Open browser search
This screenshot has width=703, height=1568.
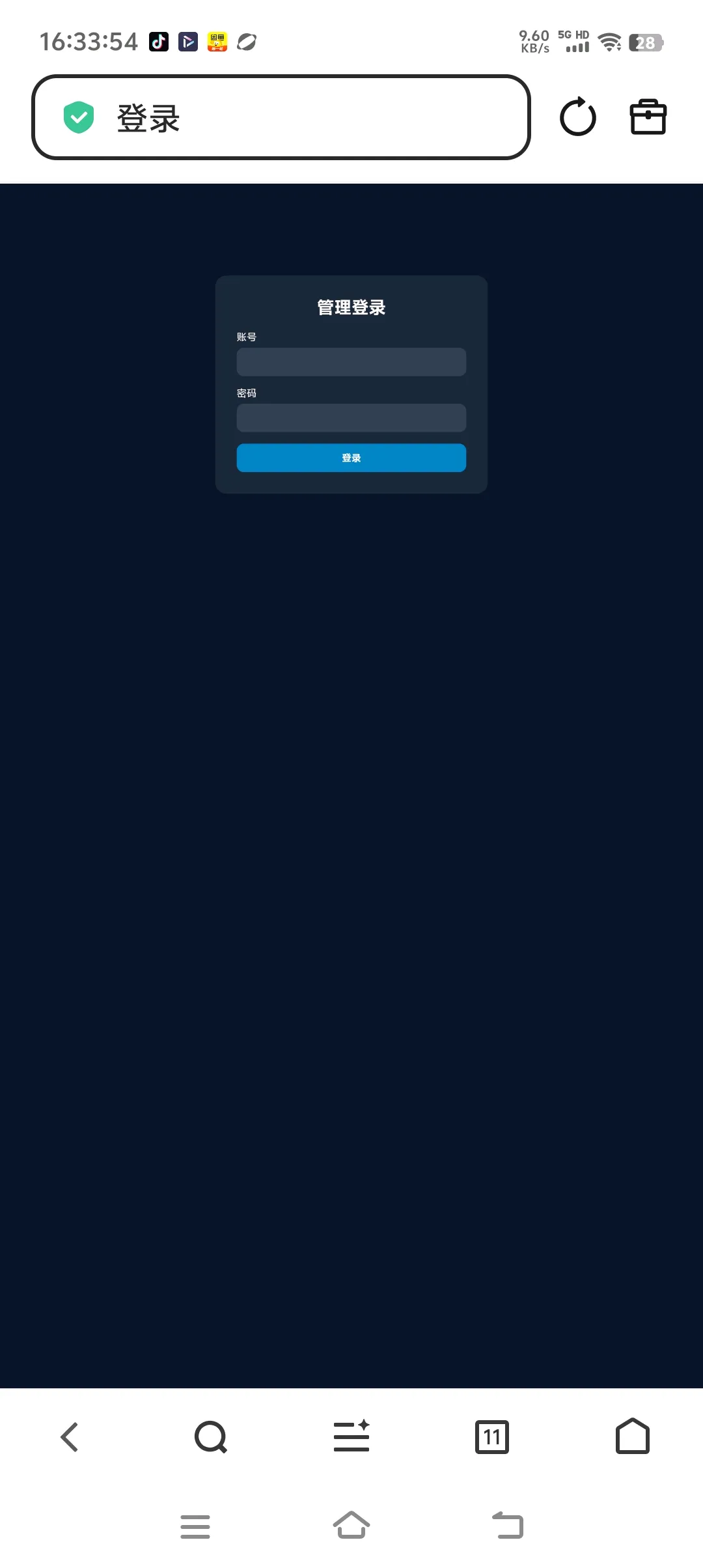coord(211,1437)
